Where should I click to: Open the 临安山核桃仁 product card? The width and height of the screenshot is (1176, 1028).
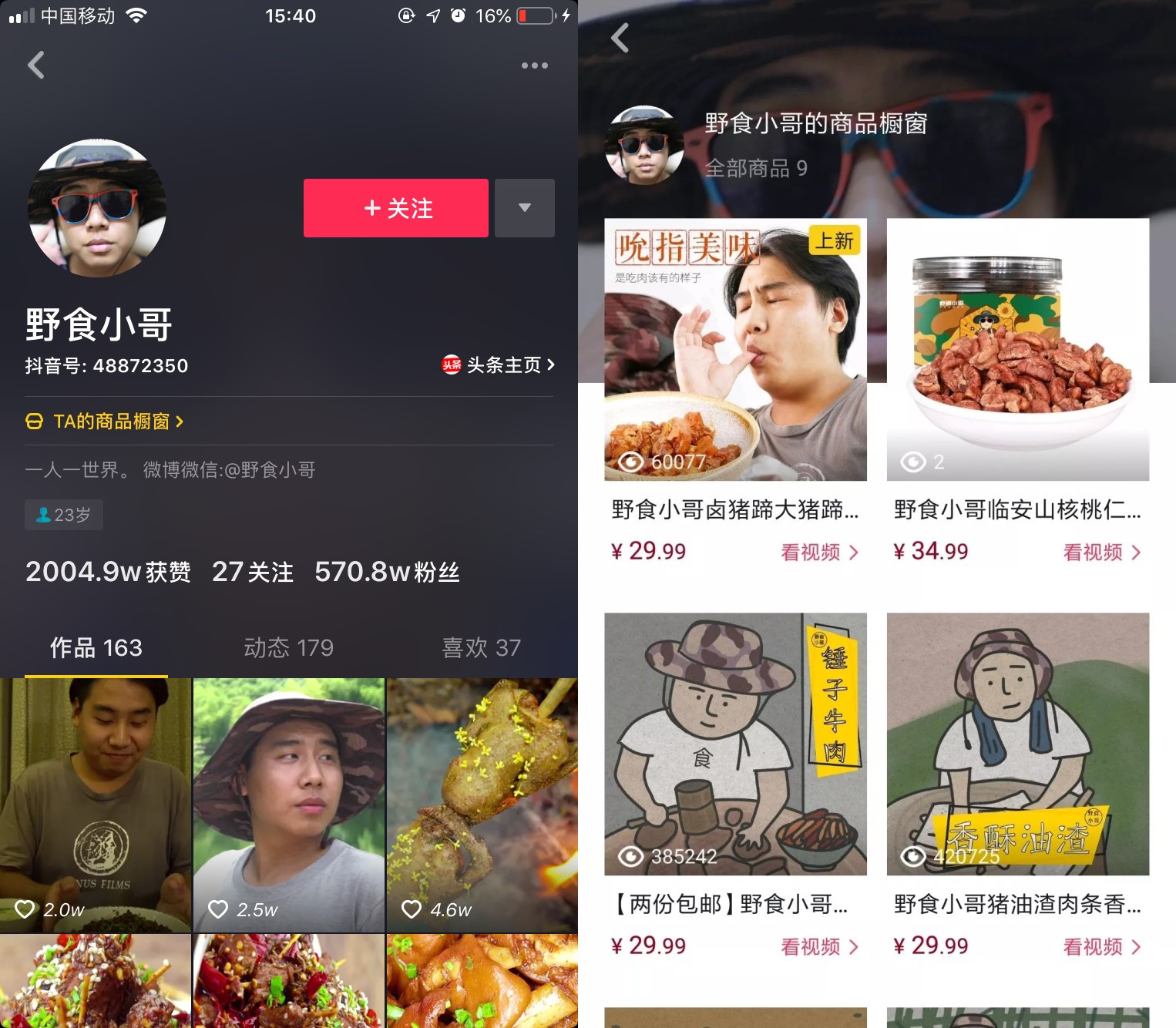tap(1017, 350)
